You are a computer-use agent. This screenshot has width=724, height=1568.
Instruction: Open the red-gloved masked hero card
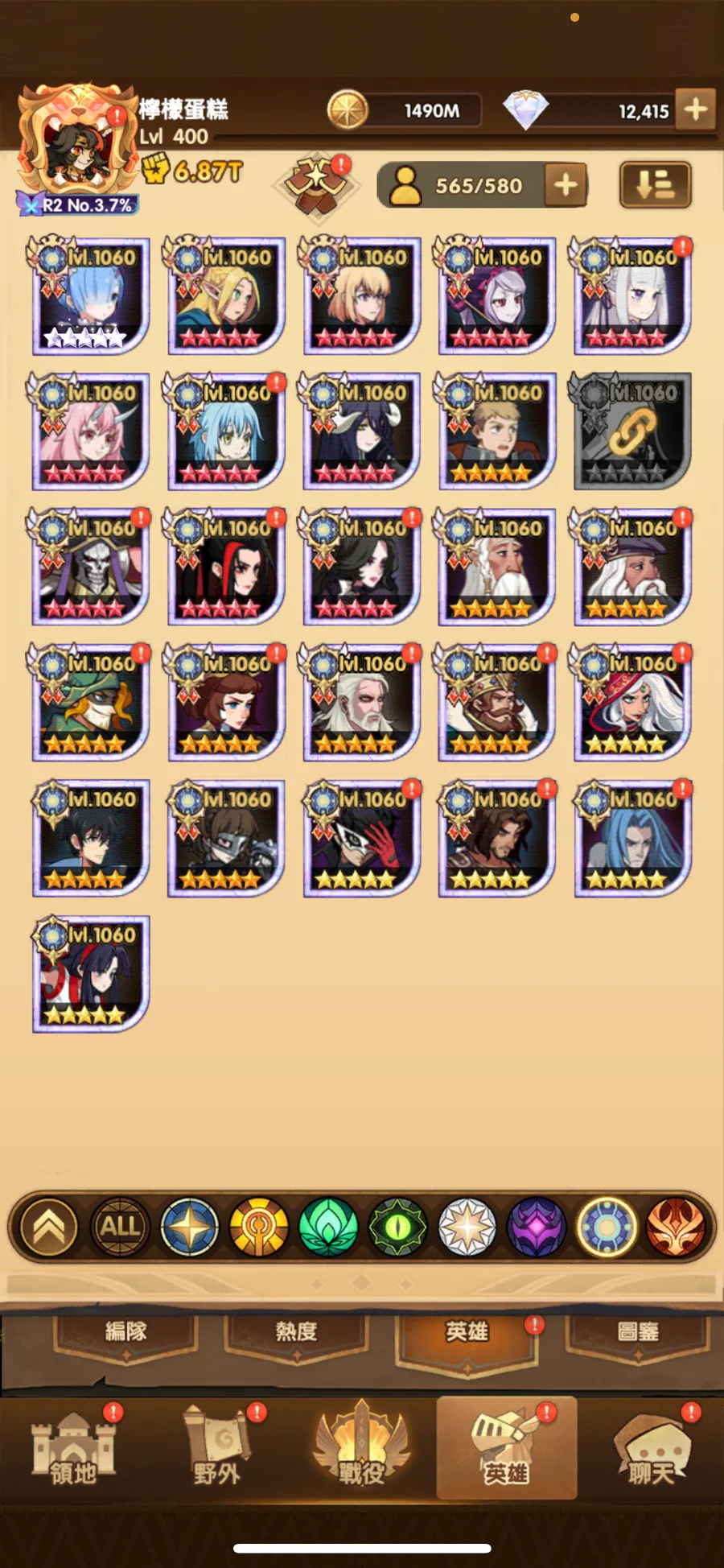pos(361,839)
